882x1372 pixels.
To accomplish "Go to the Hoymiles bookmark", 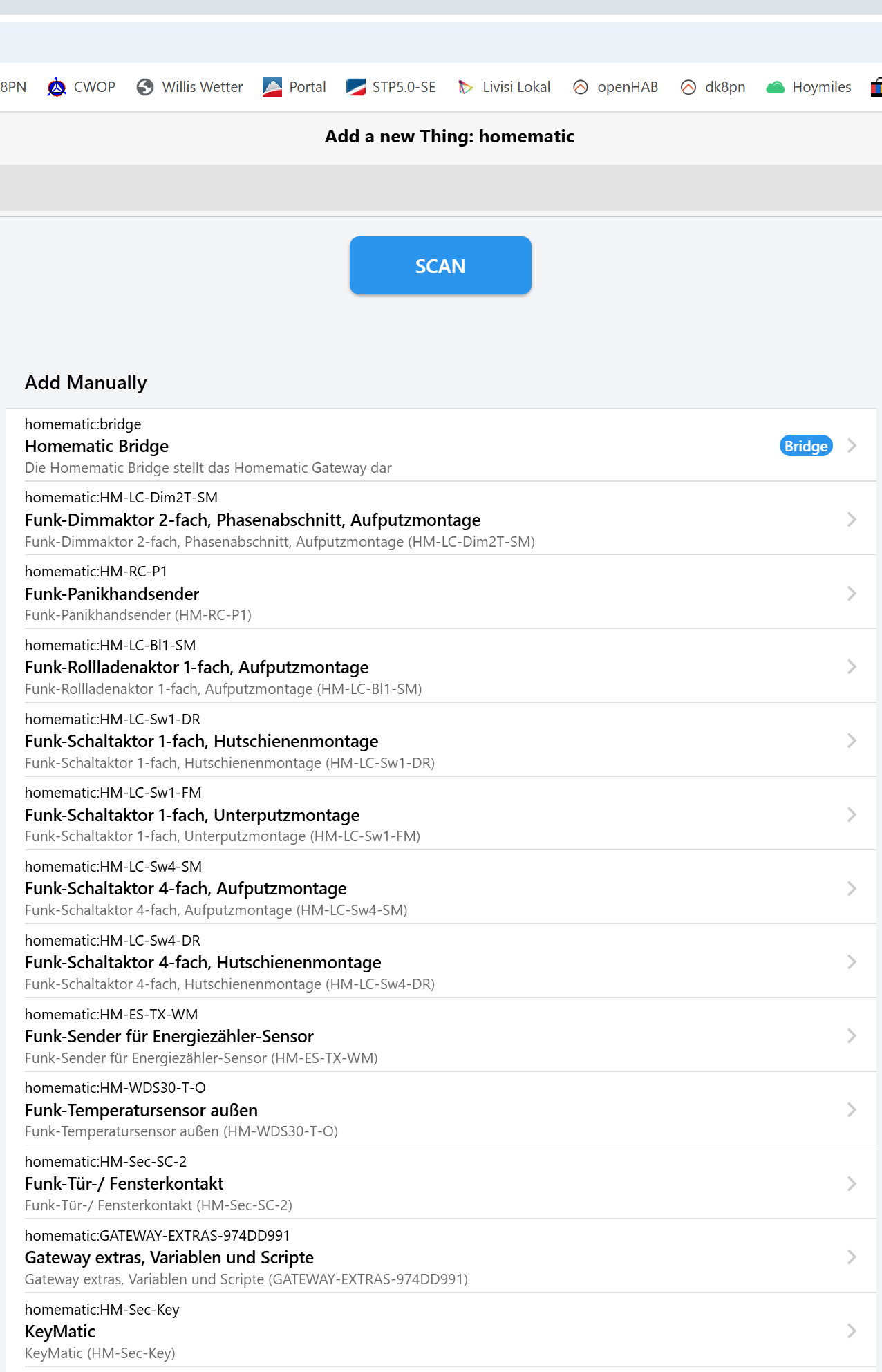I will [809, 87].
